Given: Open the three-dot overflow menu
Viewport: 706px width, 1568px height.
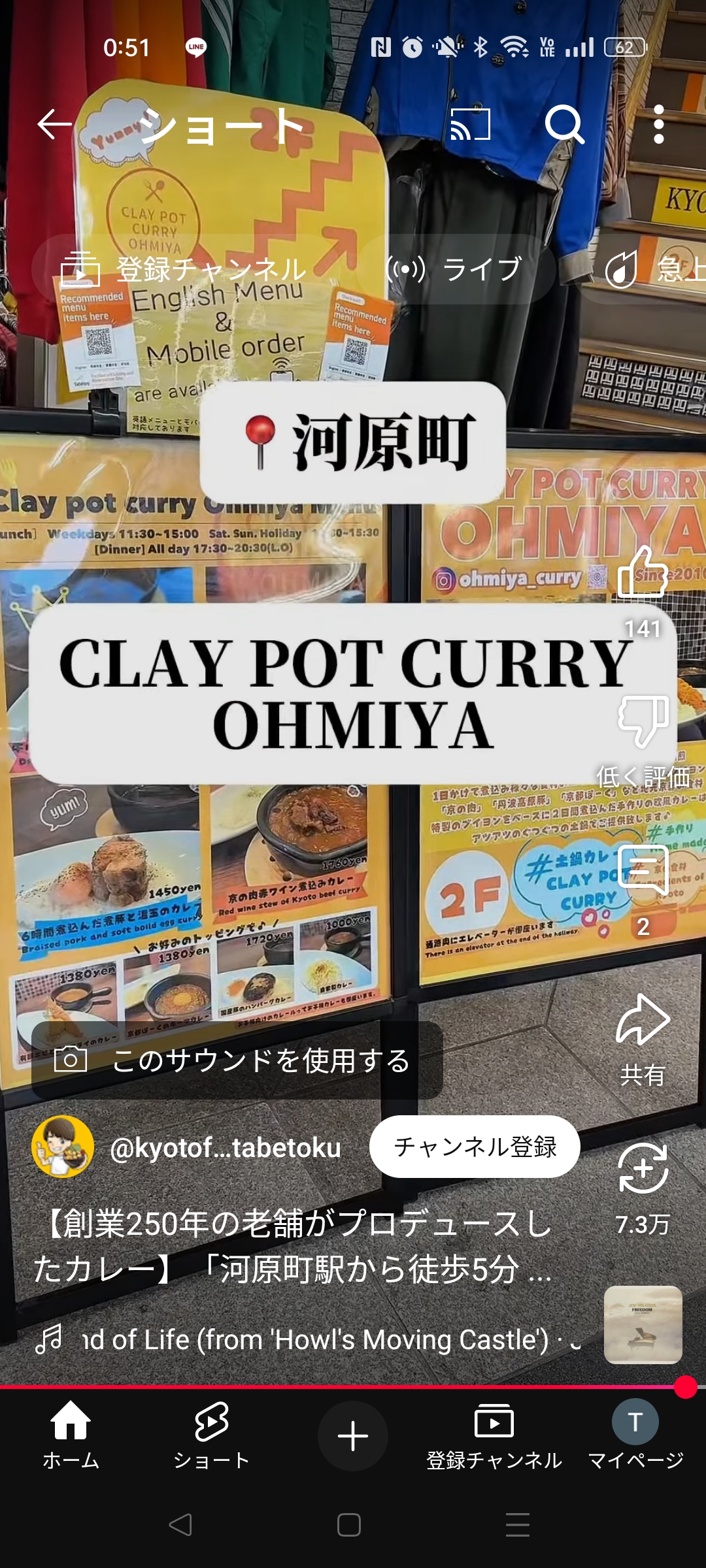Looking at the screenshot, I should point(659,124).
